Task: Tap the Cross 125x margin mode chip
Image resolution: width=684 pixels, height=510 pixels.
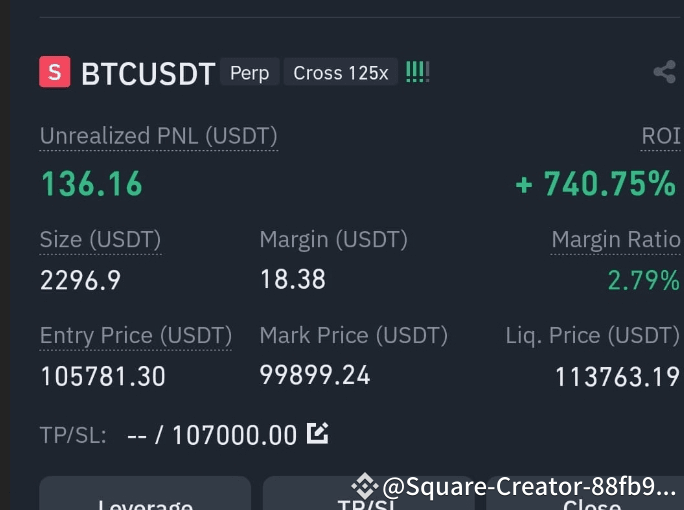Action: coord(340,73)
